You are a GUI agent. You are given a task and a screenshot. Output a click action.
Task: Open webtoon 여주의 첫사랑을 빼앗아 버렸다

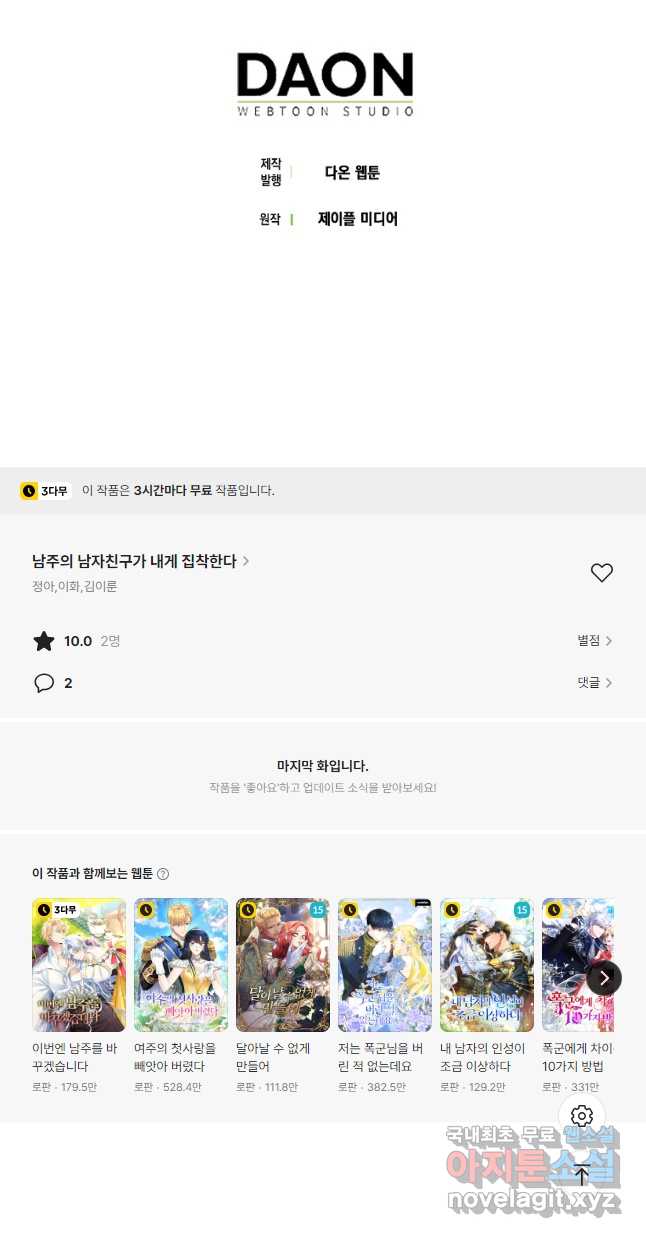coord(181,965)
